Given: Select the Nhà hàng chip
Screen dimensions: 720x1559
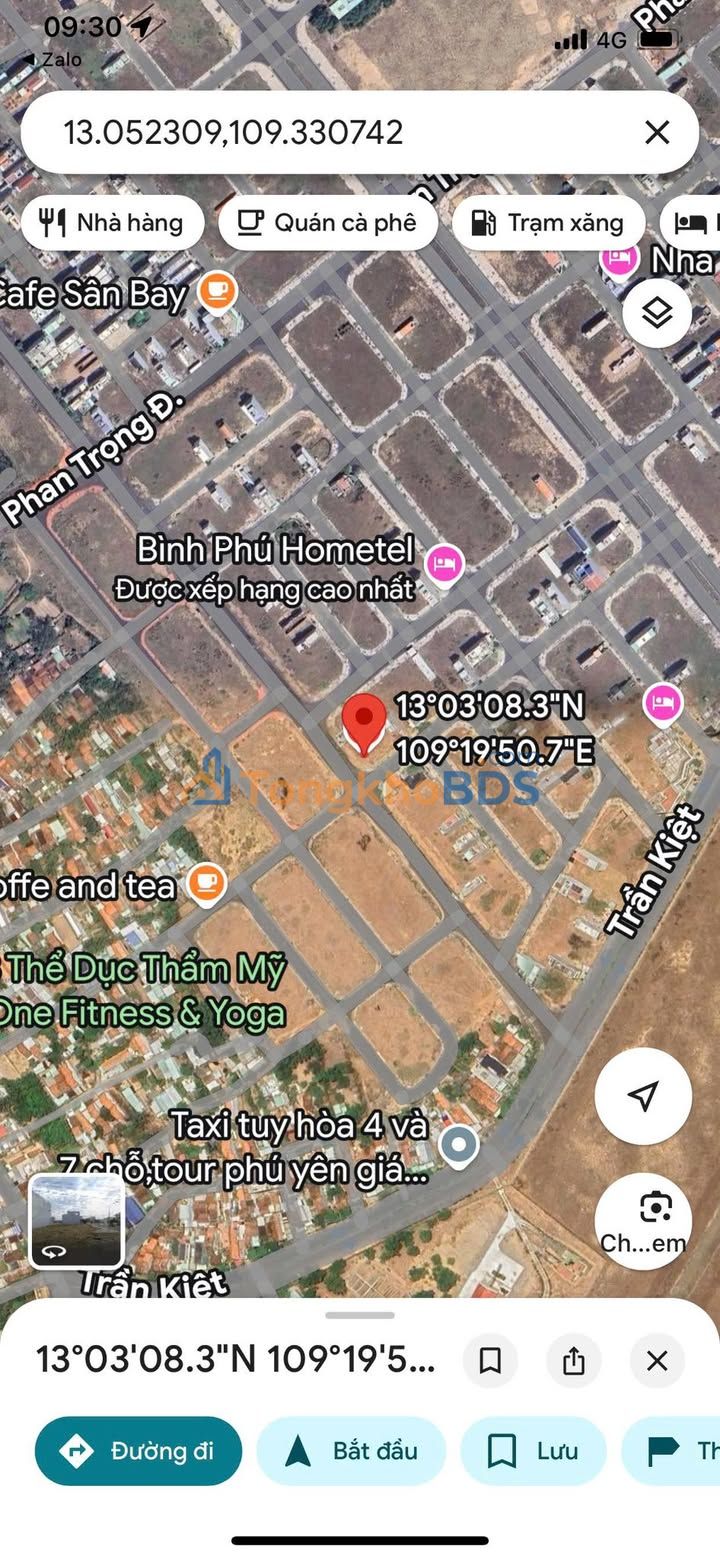Looking at the screenshot, I should click(111, 222).
